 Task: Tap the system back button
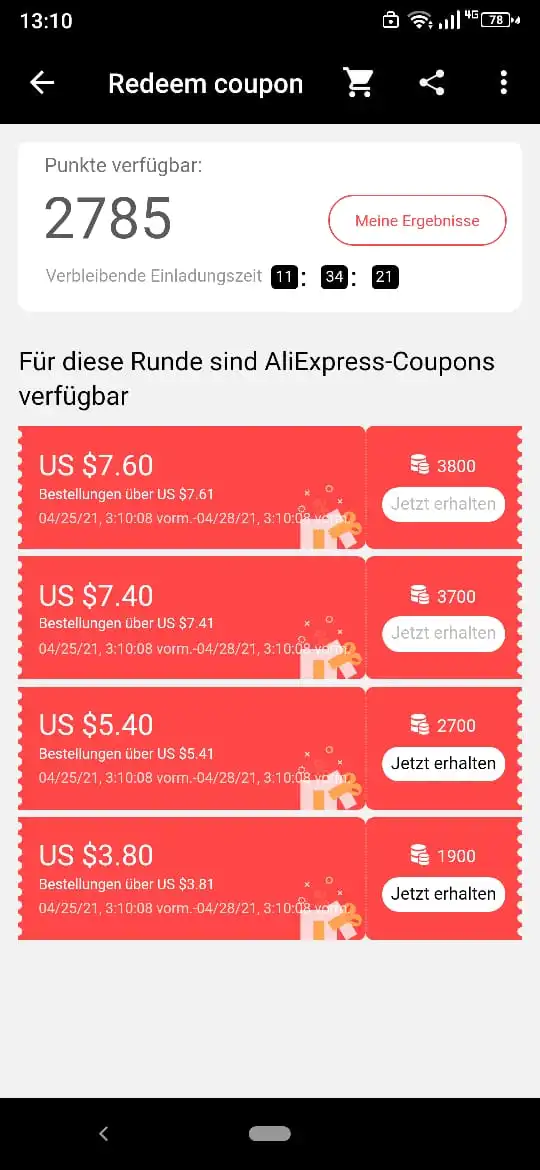point(104,1133)
